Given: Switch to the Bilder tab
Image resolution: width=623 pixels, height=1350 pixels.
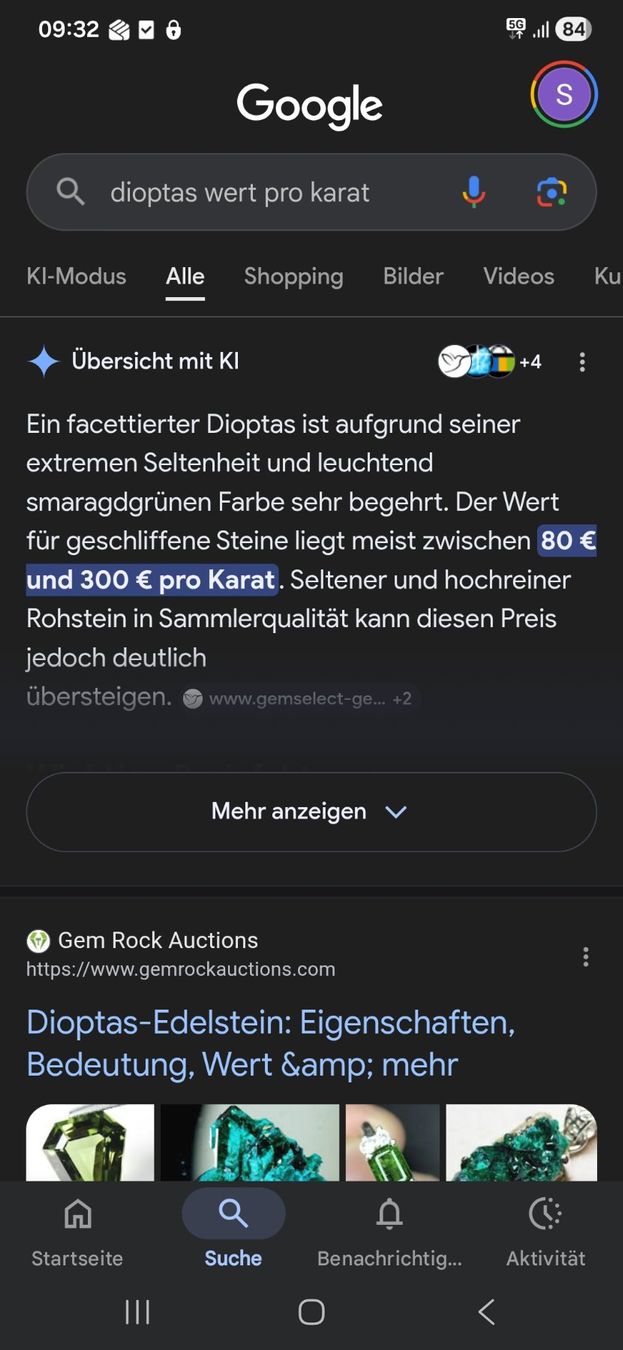Looking at the screenshot, I should tap(413, 276).
